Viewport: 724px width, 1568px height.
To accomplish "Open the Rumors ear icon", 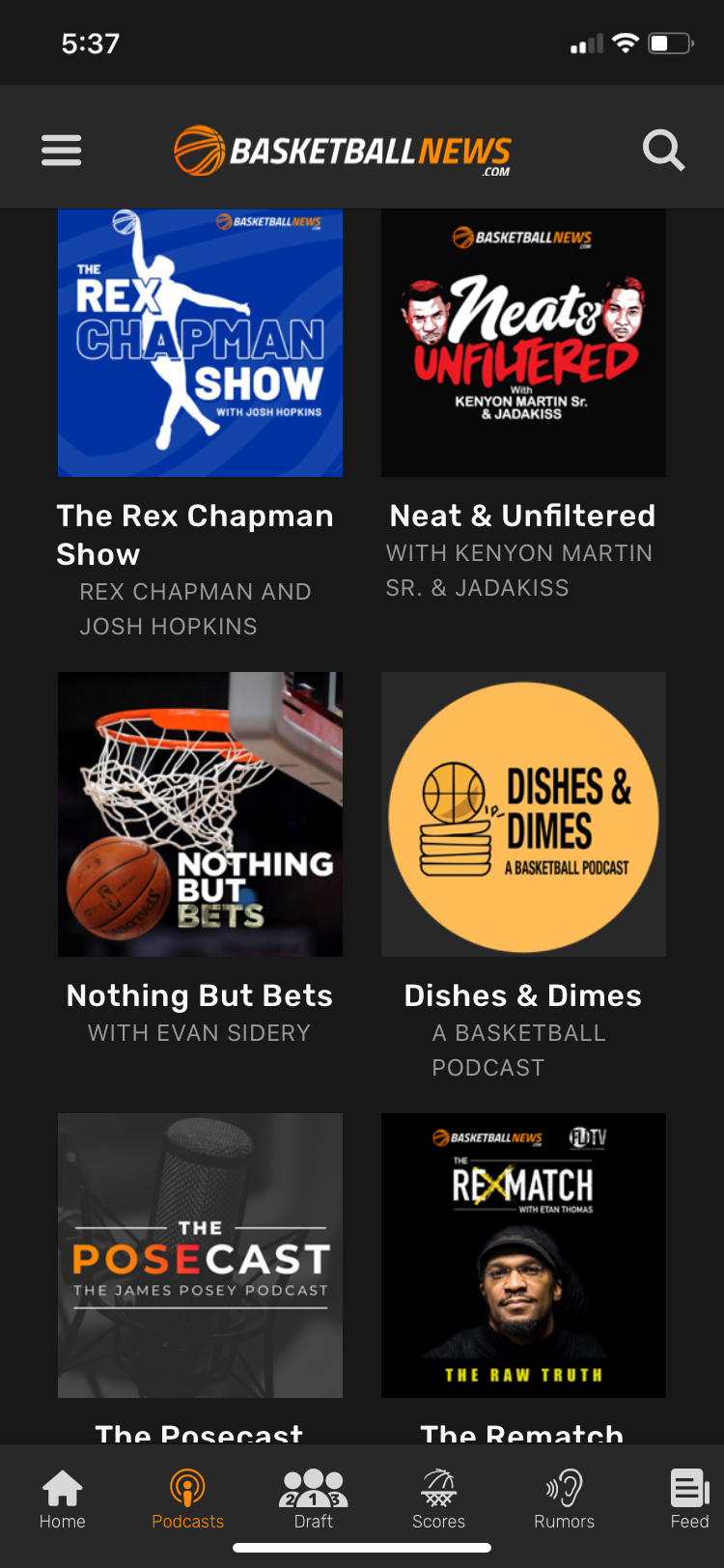I will [x=564, y=1490].
